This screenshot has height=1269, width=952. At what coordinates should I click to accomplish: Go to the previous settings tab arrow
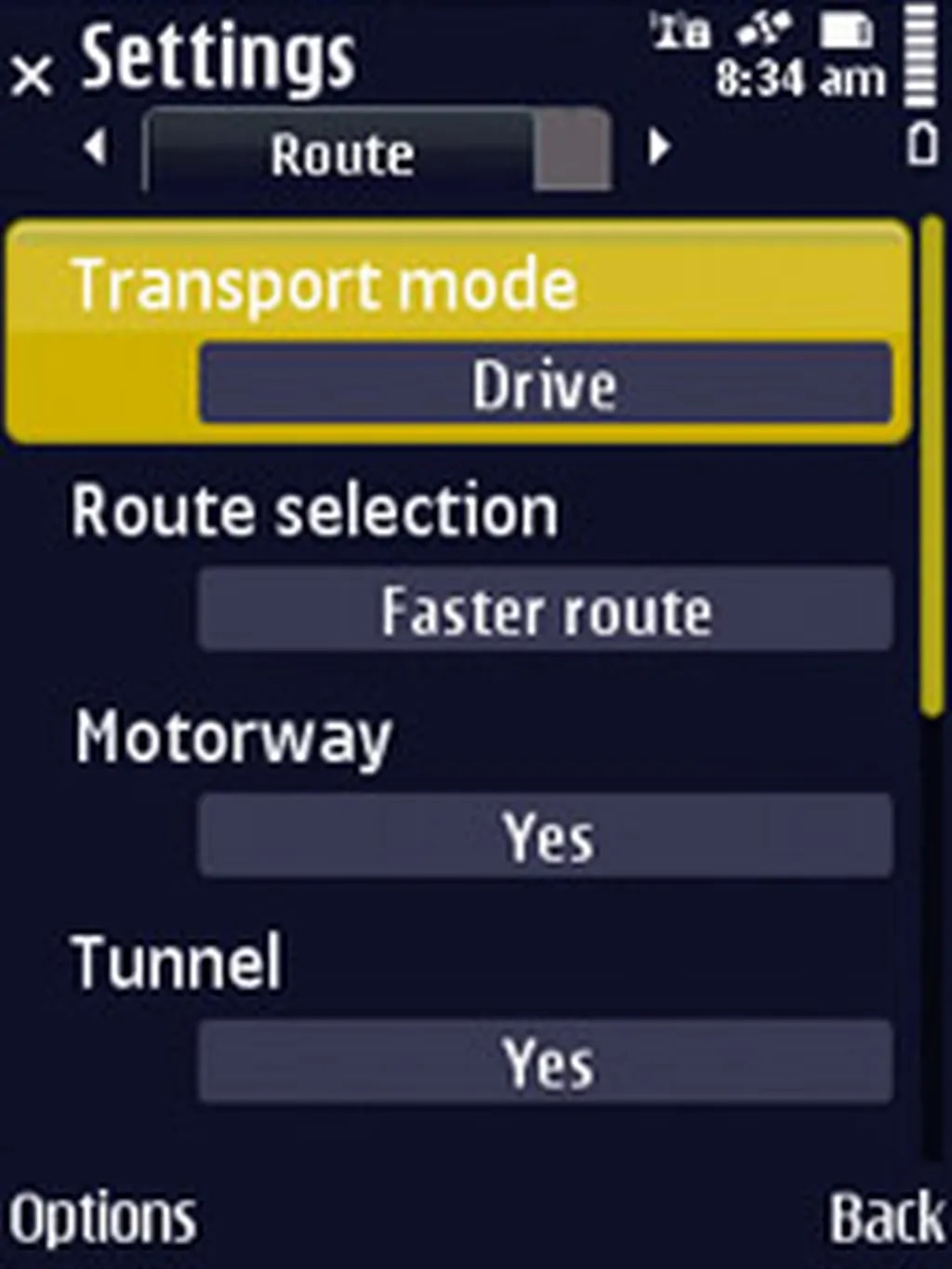click(96, 148)
